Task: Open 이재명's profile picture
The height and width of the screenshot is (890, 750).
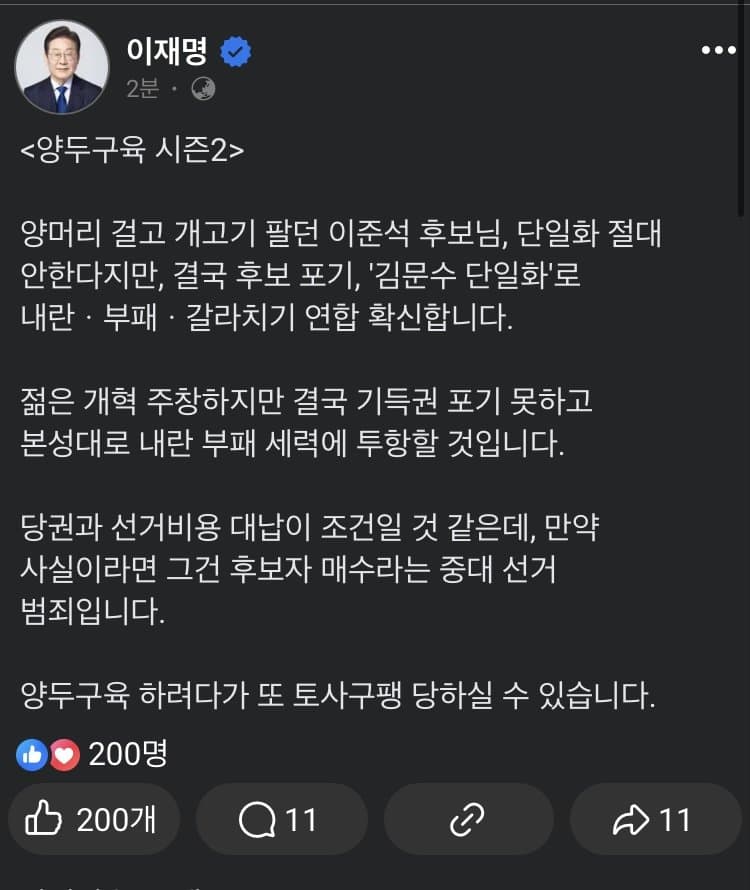Action: pos(61,66)
